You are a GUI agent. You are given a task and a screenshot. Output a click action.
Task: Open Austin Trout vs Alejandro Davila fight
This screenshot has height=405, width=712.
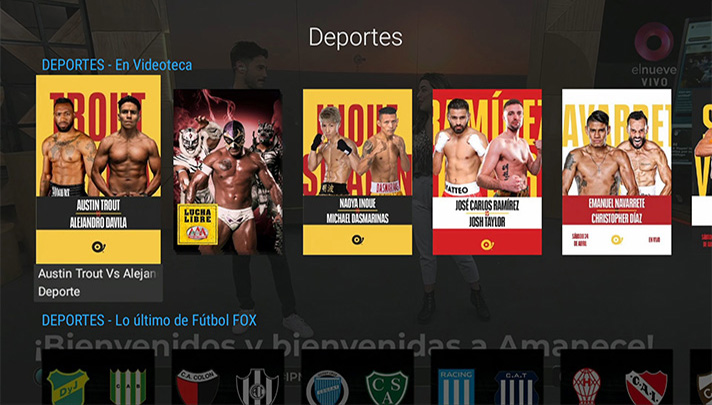(x=98, y=169)
